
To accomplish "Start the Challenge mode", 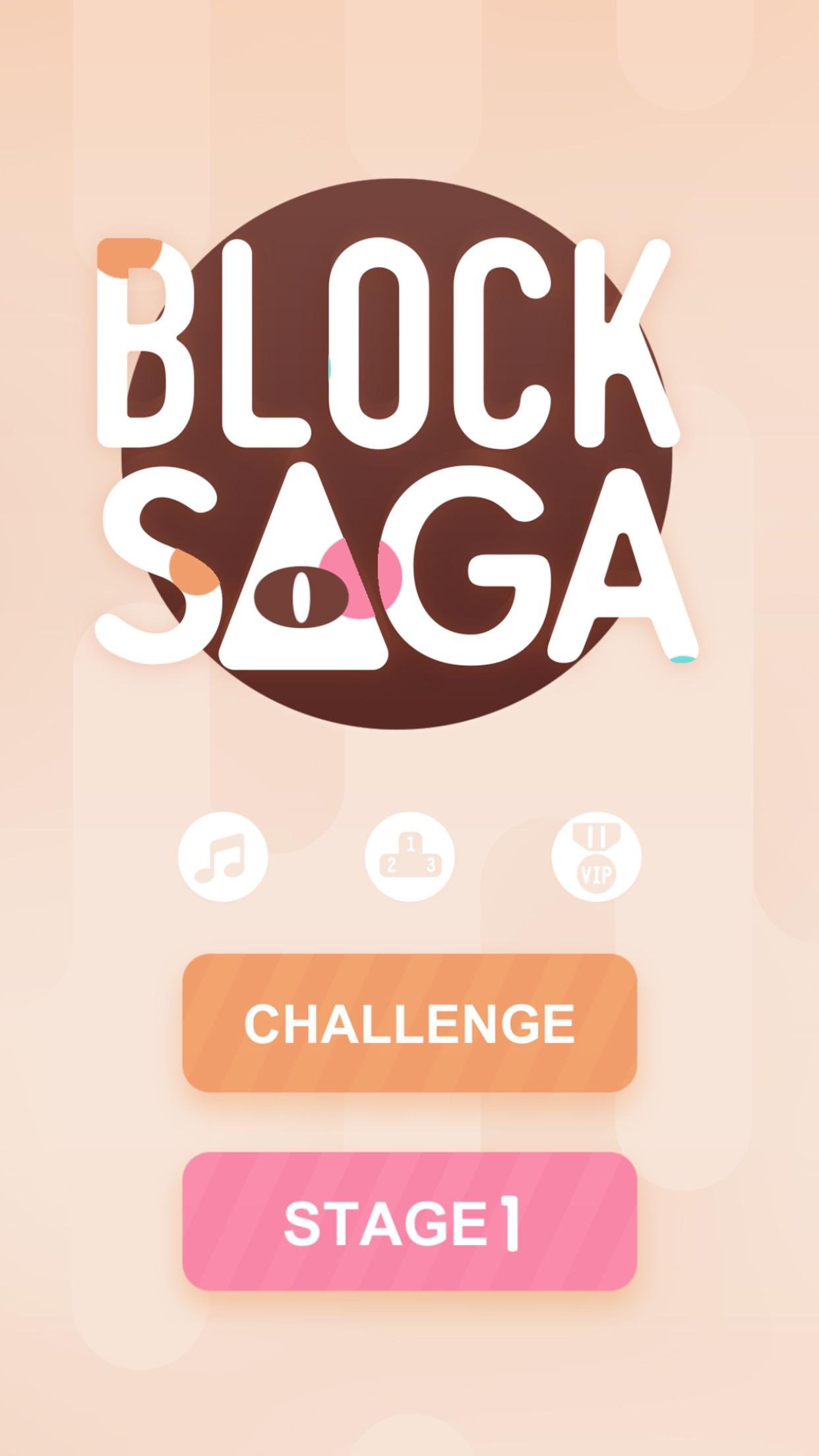I will (409, 1023).
